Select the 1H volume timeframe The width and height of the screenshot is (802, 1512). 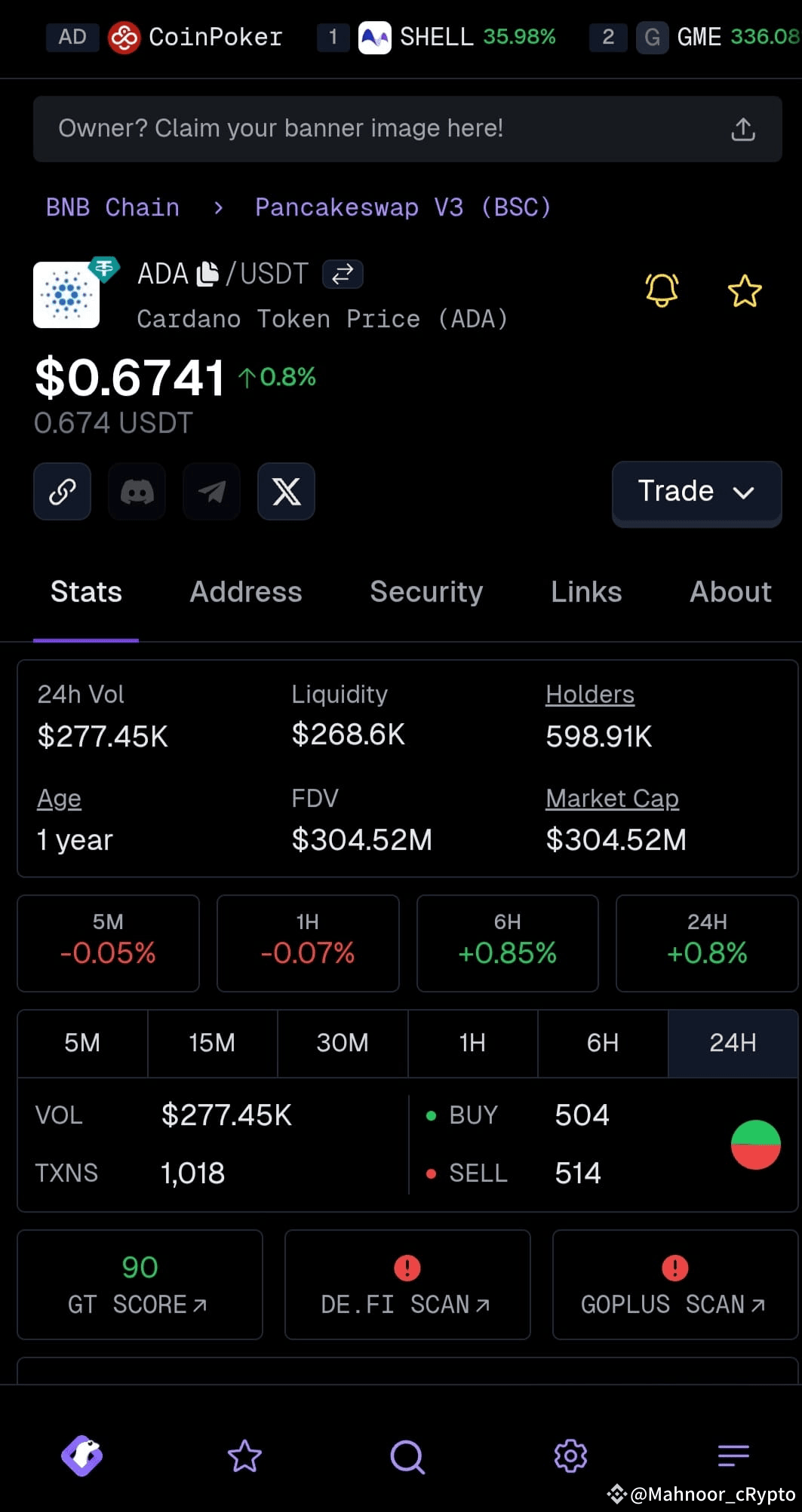click(x=473, y=1043)
